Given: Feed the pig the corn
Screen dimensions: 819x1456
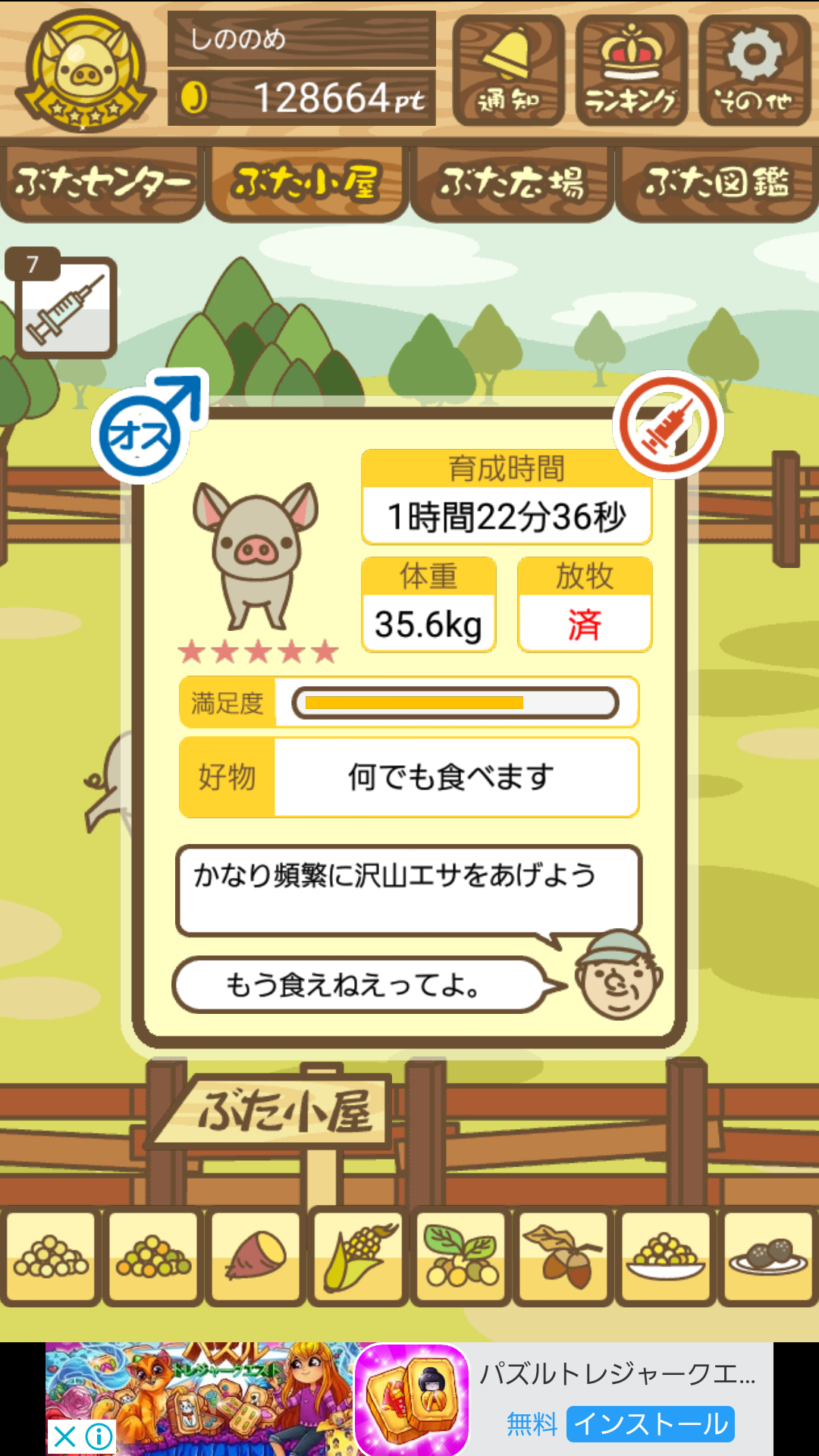Looking at the screenshot, I should 359,1256.
